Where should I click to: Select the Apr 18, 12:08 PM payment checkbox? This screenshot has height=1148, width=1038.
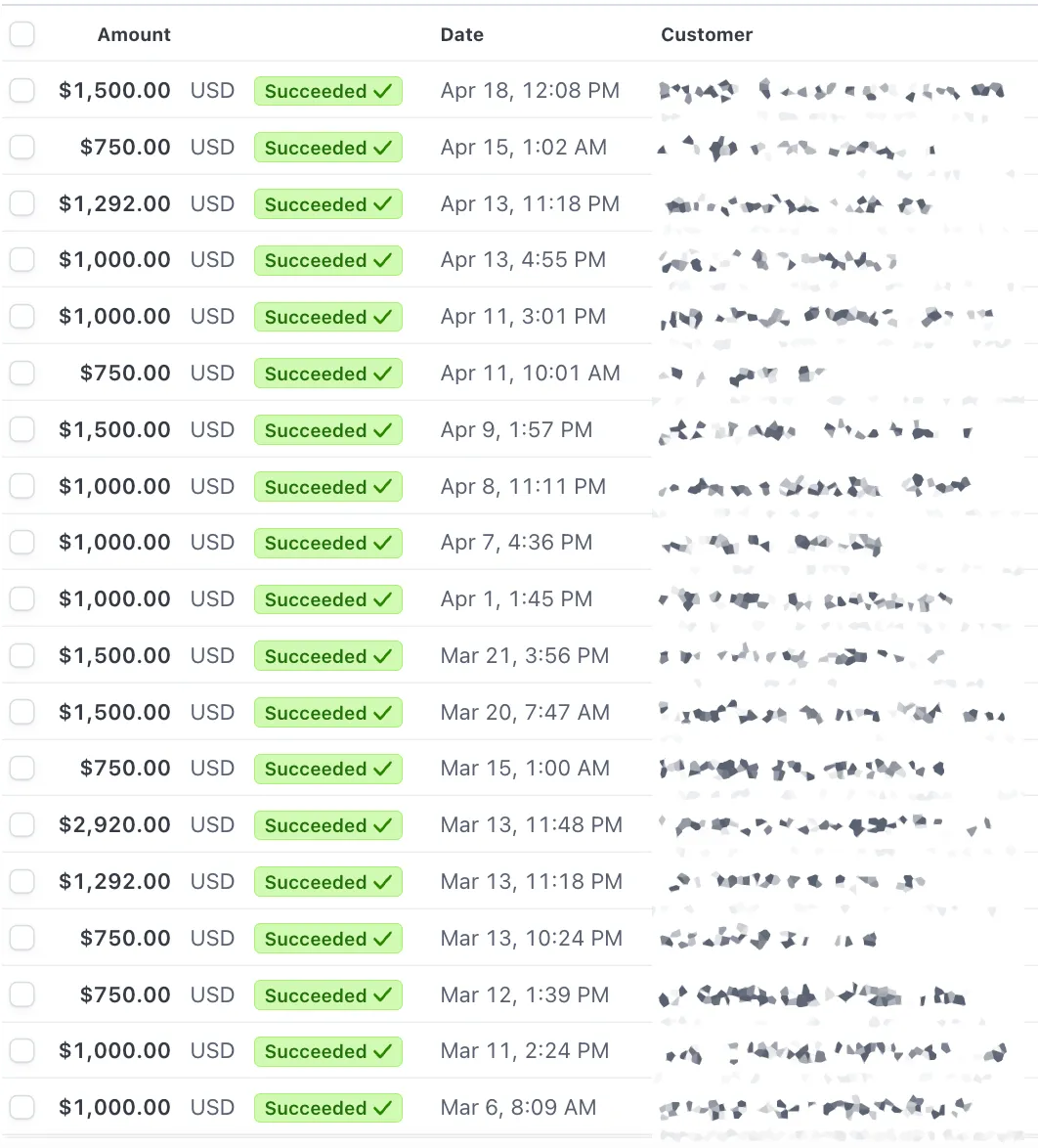pyautogui.click(x=22, y=90)
